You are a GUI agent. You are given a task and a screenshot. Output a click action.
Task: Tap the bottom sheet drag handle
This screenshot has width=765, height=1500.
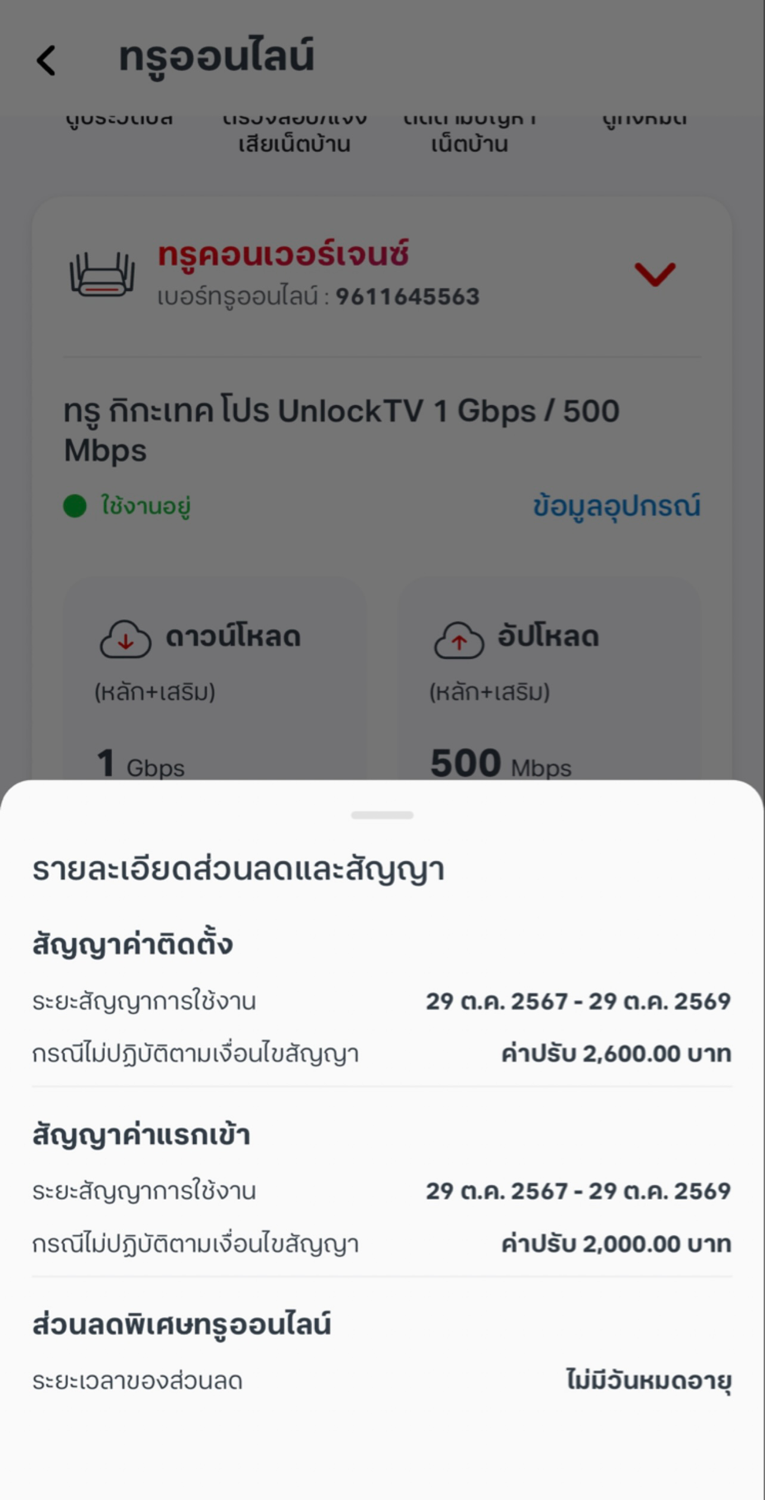(x=382, y=815)
